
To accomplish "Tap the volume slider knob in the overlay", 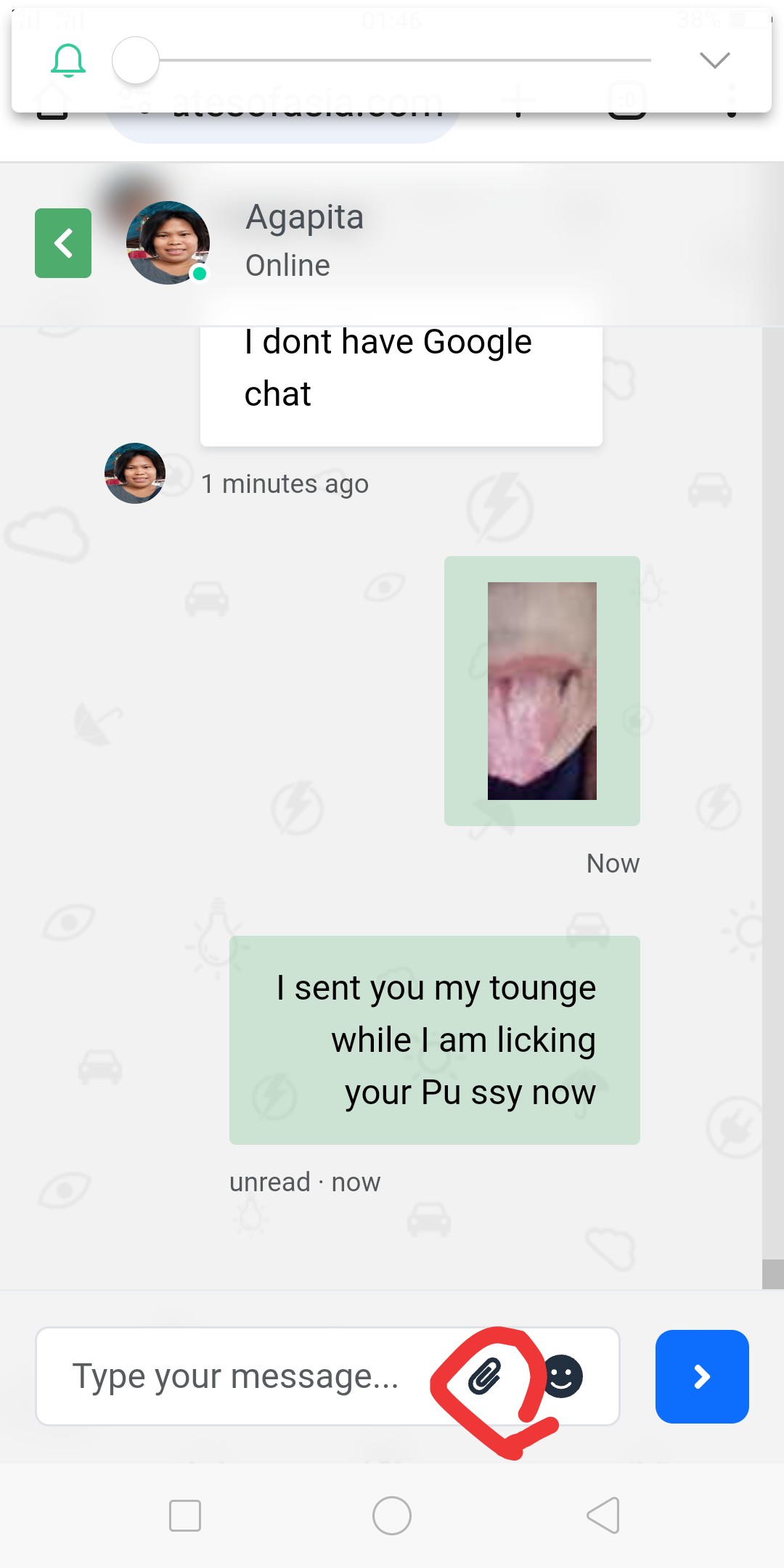I will (136, 60).
